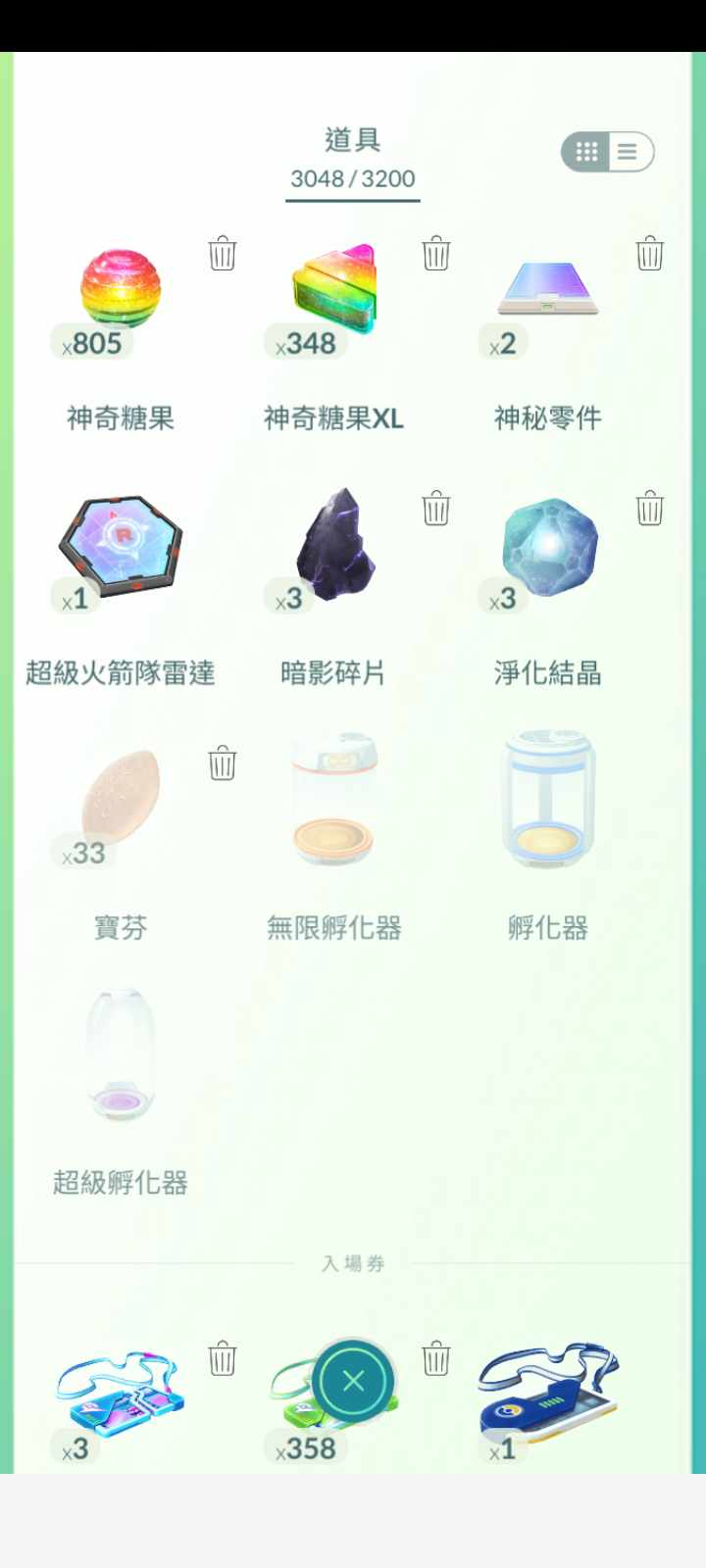
Task: Select the 暗影碎片 item
Action: coord(334,546)
